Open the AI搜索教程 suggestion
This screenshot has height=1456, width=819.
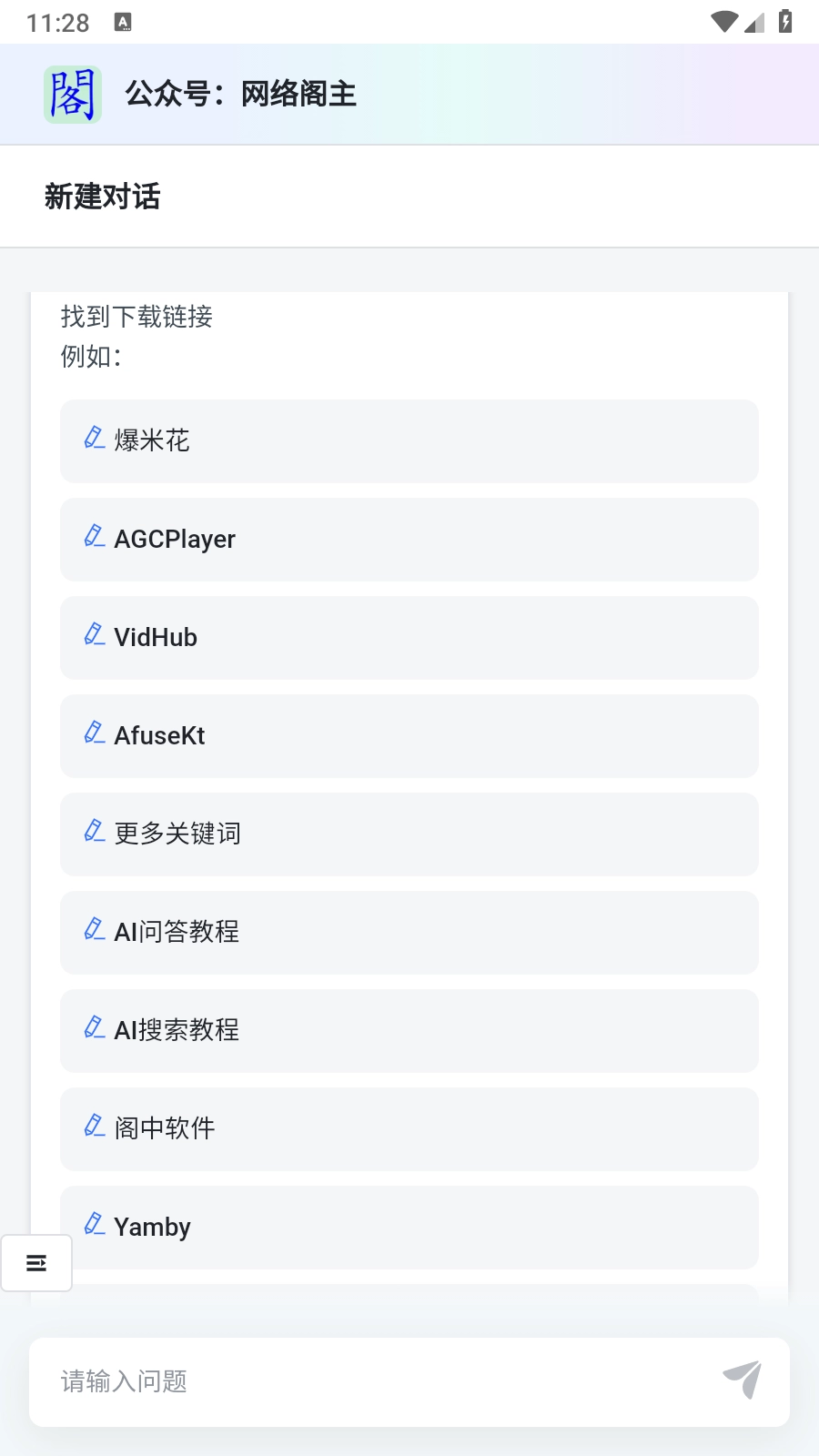409,1031
